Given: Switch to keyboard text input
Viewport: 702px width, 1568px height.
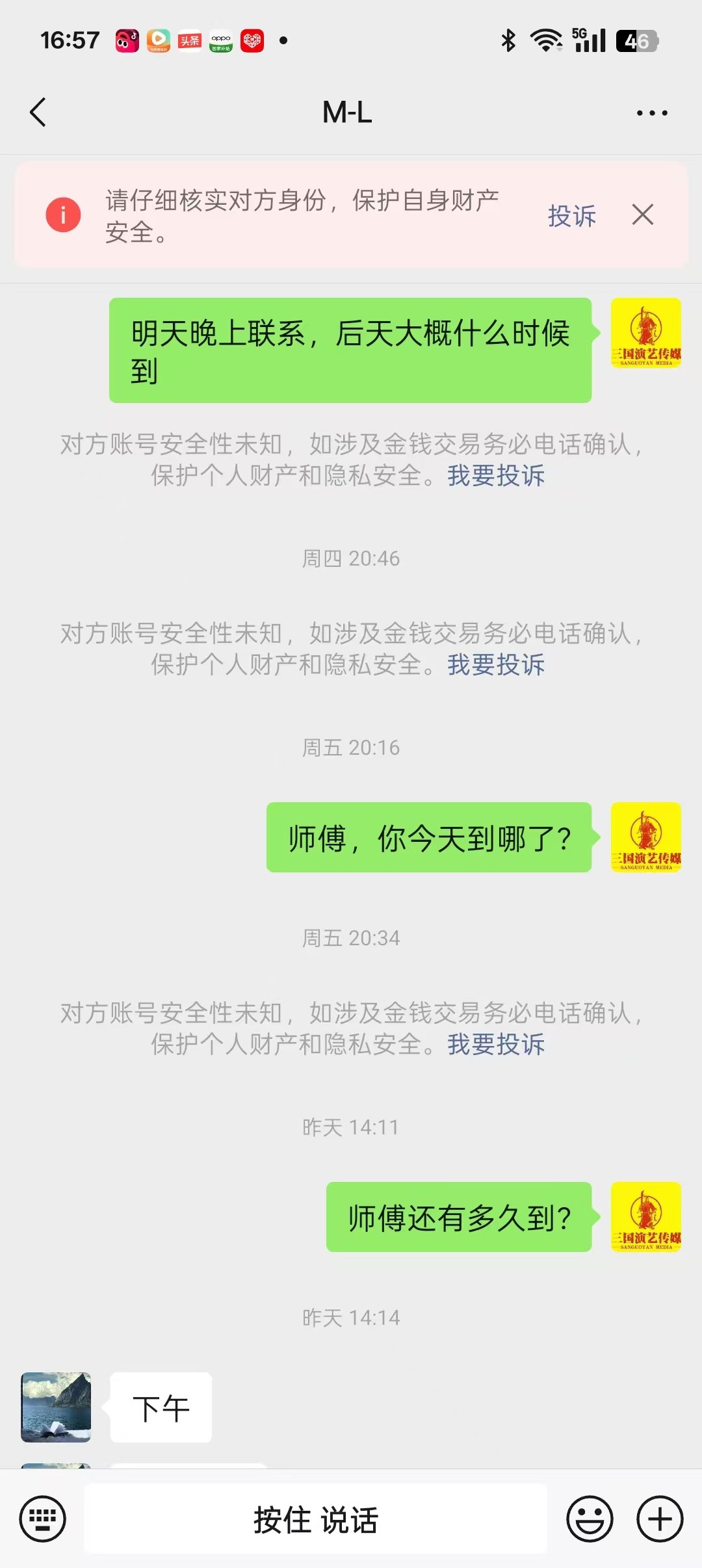Looking at the screenshot, I should coord(42,1519).
